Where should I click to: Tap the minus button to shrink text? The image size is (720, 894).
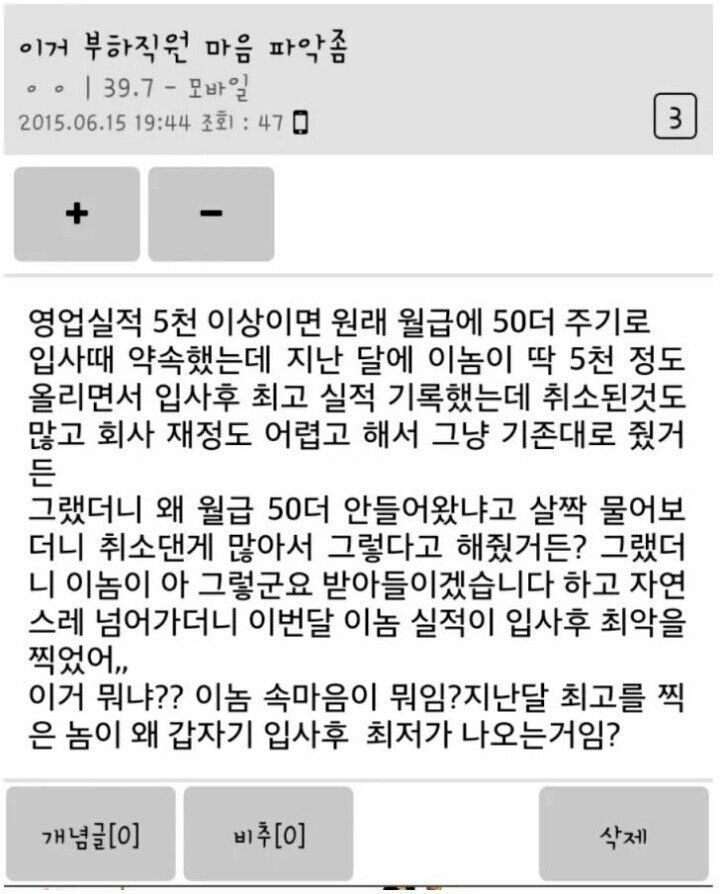click(211, 214)
